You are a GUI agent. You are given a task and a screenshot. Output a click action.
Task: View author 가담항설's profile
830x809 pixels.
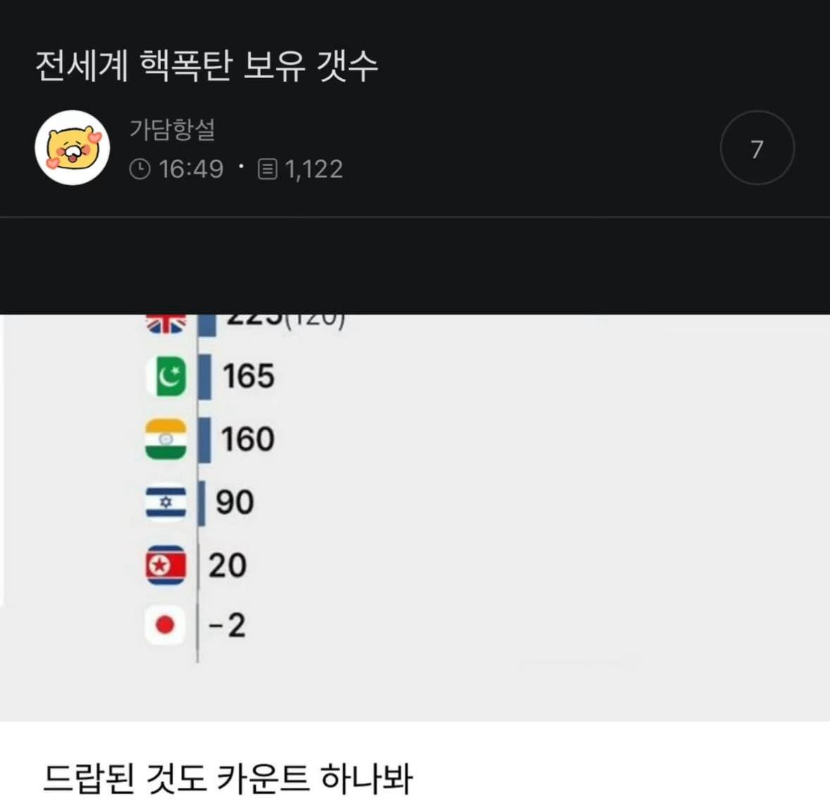pyautogui.click(x=172, y=130)
